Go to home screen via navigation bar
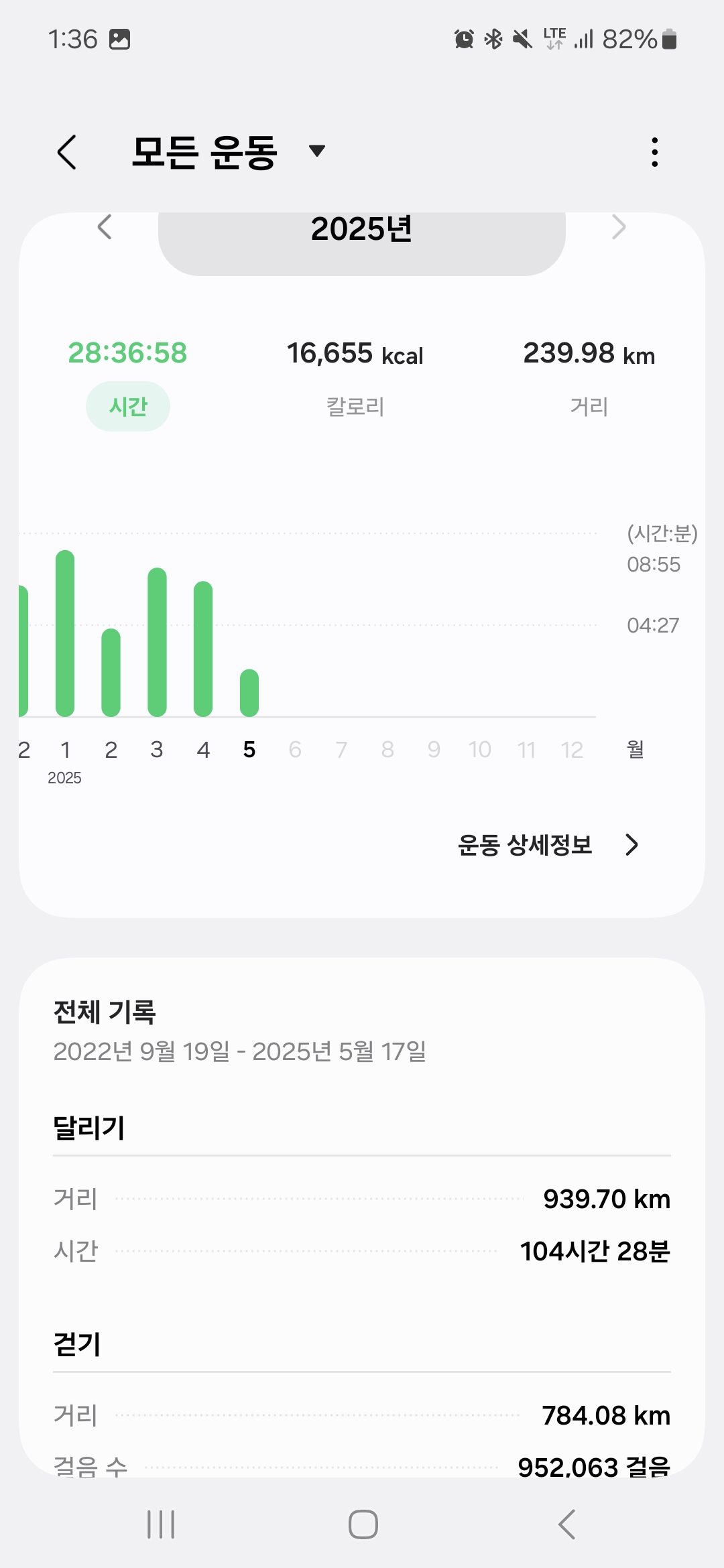The image size is (724, 1568). (x=363, y=1524)
